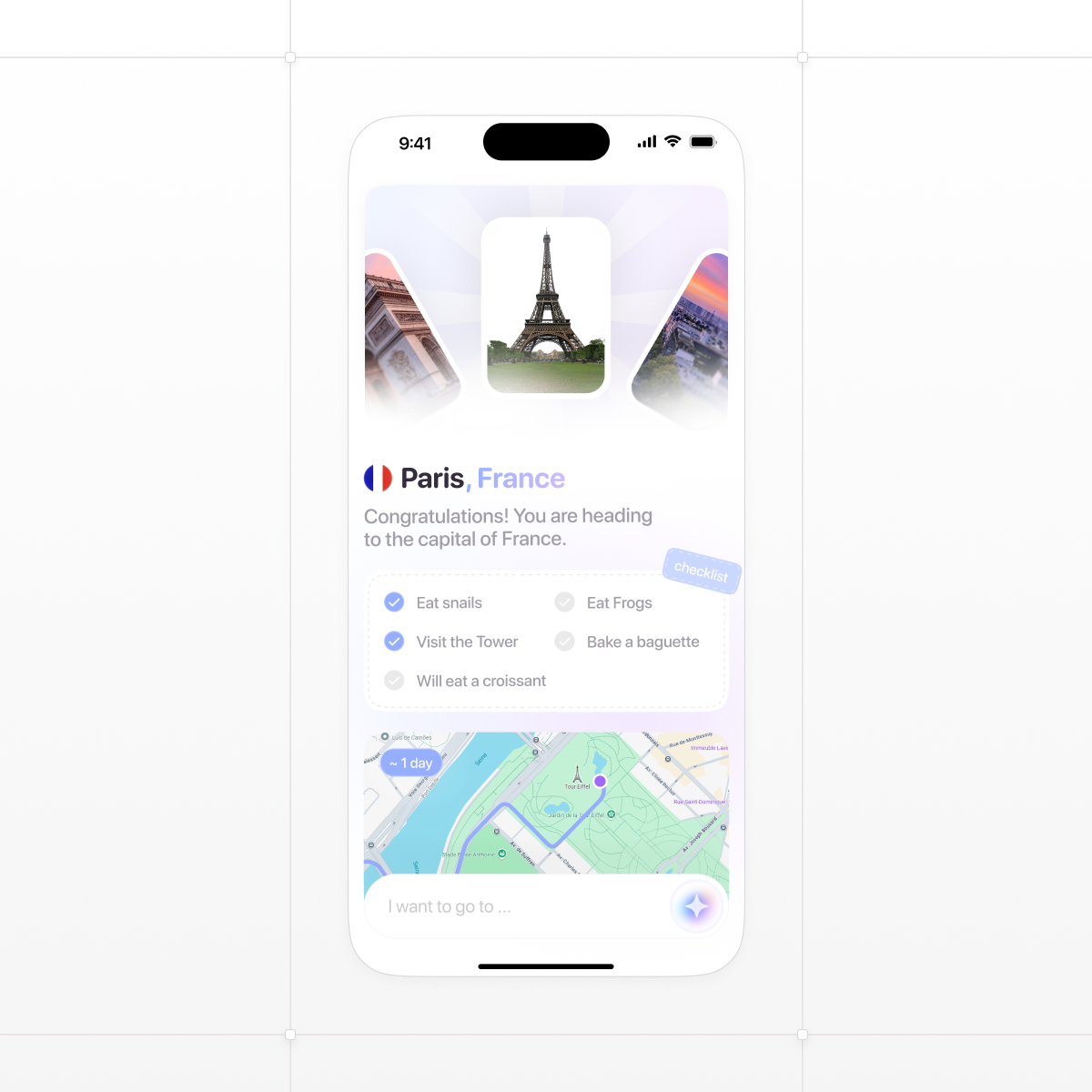Screen dimensions: 1092x1092
Task: Tick the Bake a baguette checkbox
Action: pyautogui.click(x=565, y=642)
